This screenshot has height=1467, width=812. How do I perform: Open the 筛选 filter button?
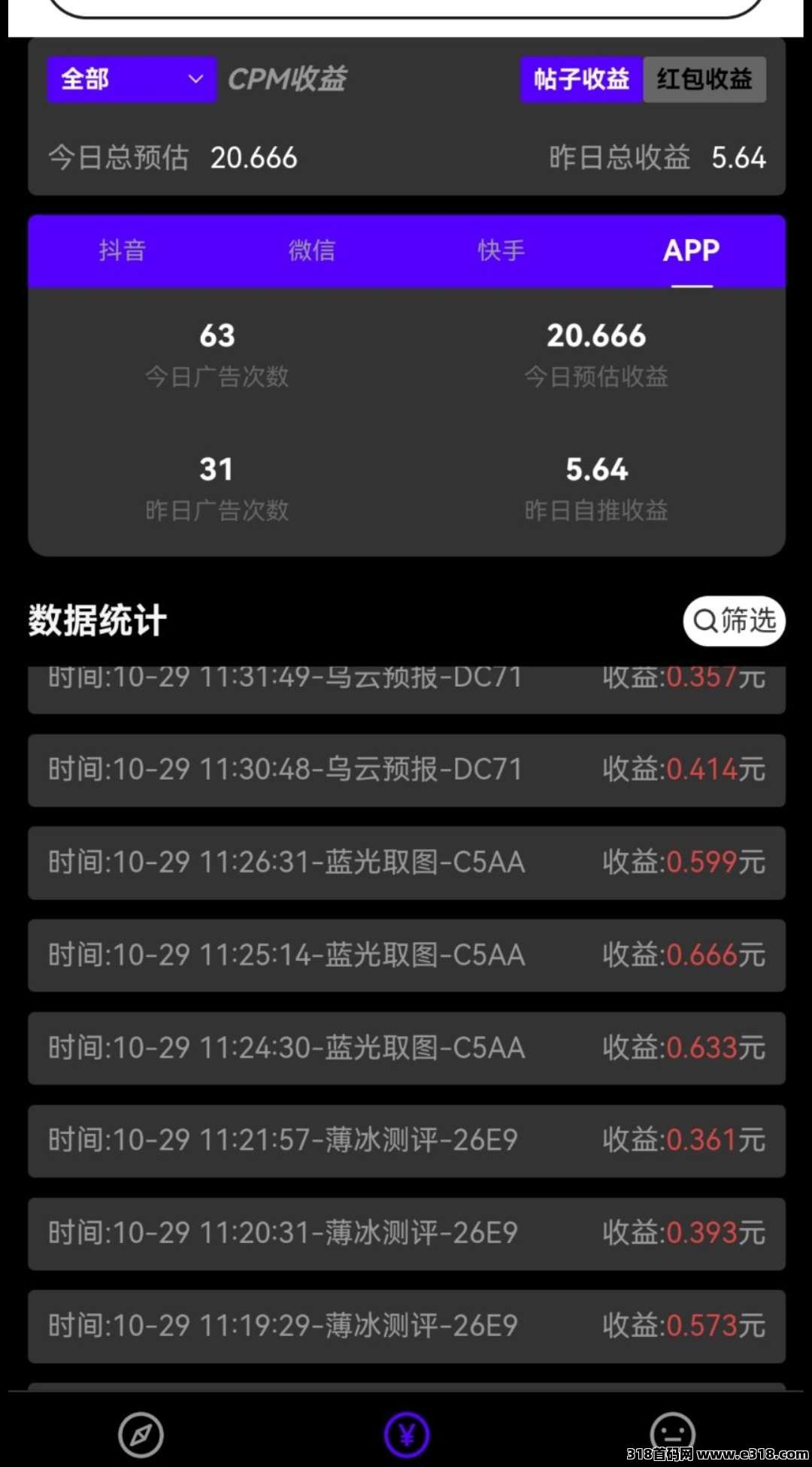tap(734, 621)
